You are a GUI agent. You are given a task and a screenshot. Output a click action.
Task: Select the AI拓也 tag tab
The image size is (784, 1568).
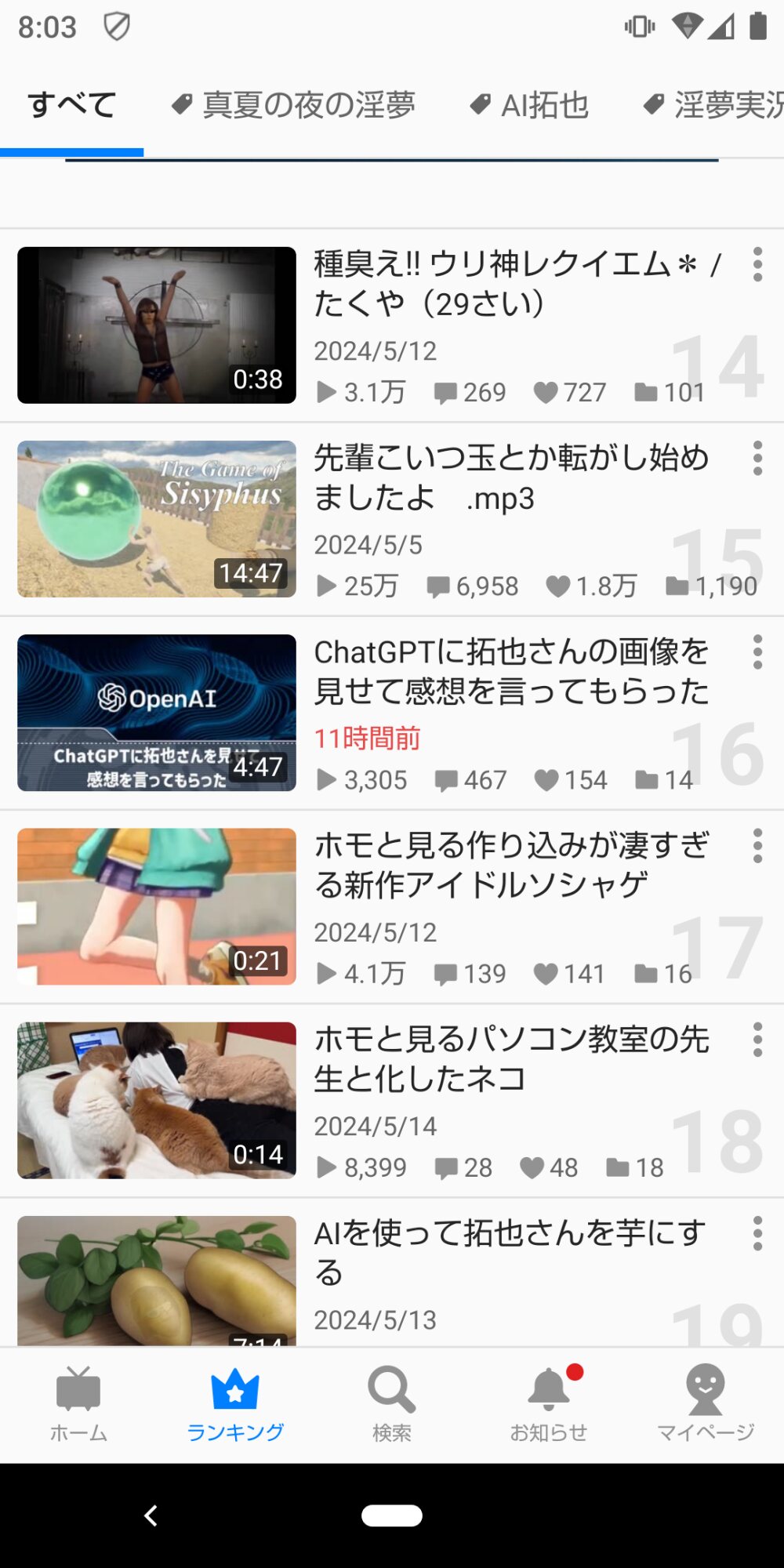point(530,105)
